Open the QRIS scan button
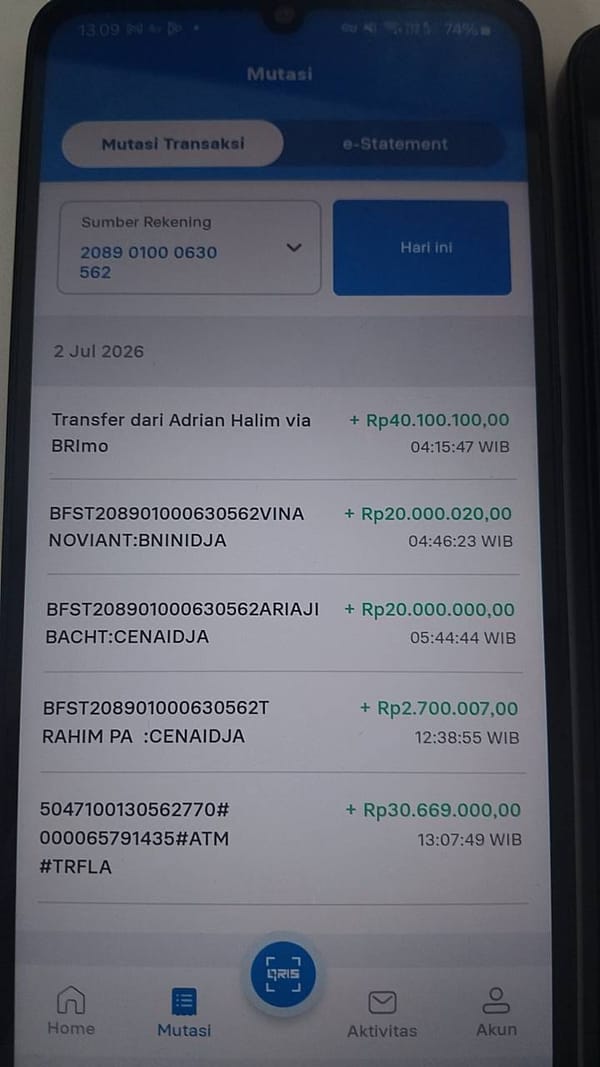Image resolution: width=600 pixels, height=1067 pixels. pos(283,974)
